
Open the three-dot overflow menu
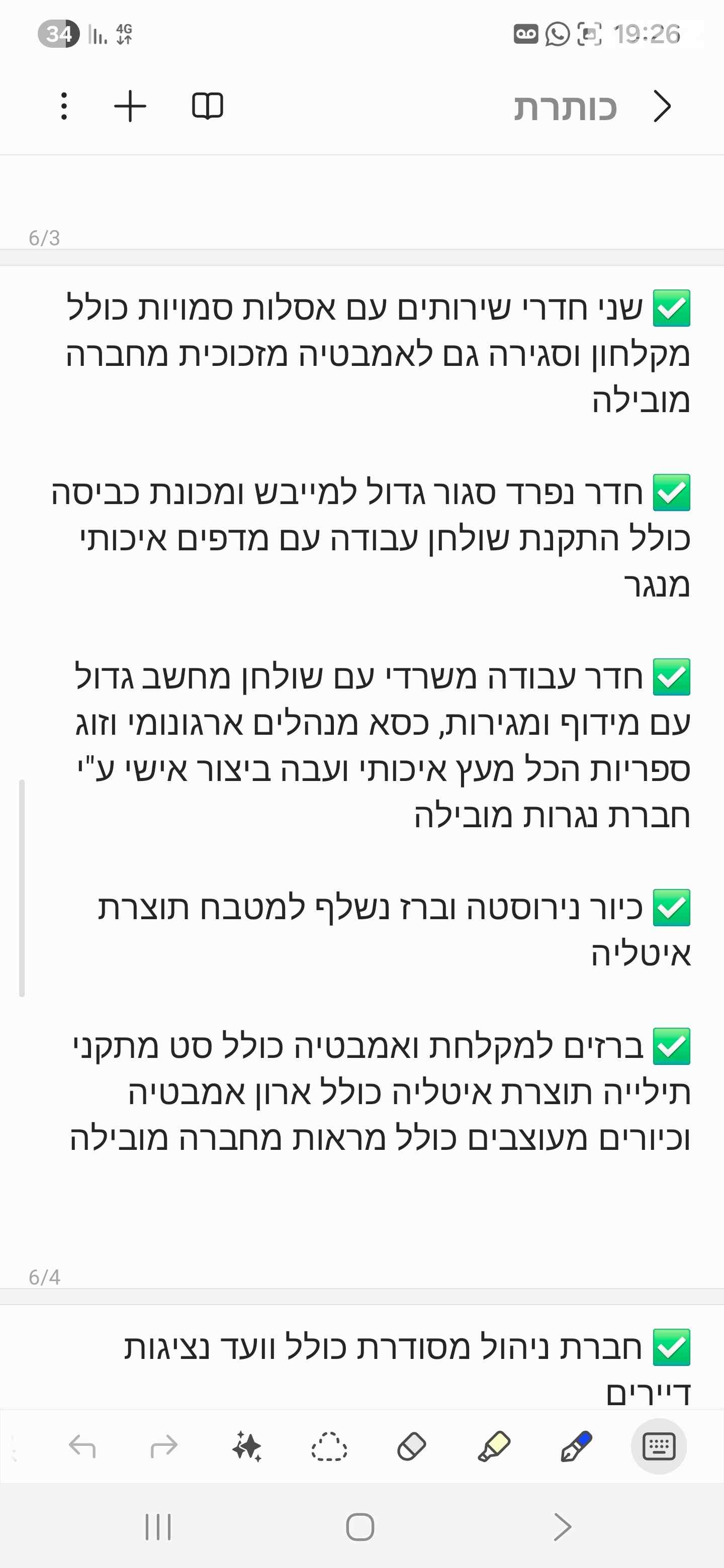(64, 107)
